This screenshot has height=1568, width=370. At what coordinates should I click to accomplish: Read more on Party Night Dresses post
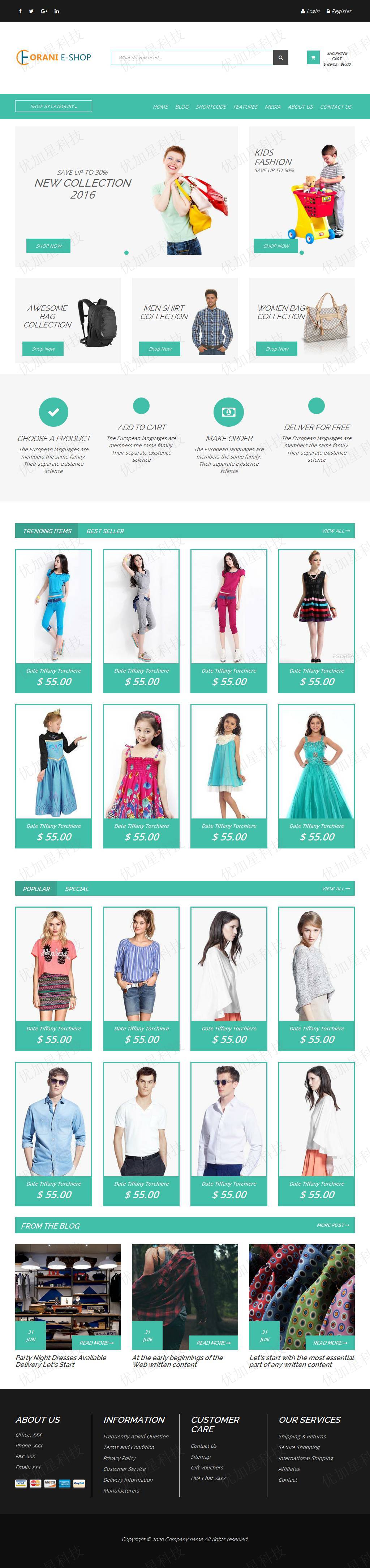96,1343
